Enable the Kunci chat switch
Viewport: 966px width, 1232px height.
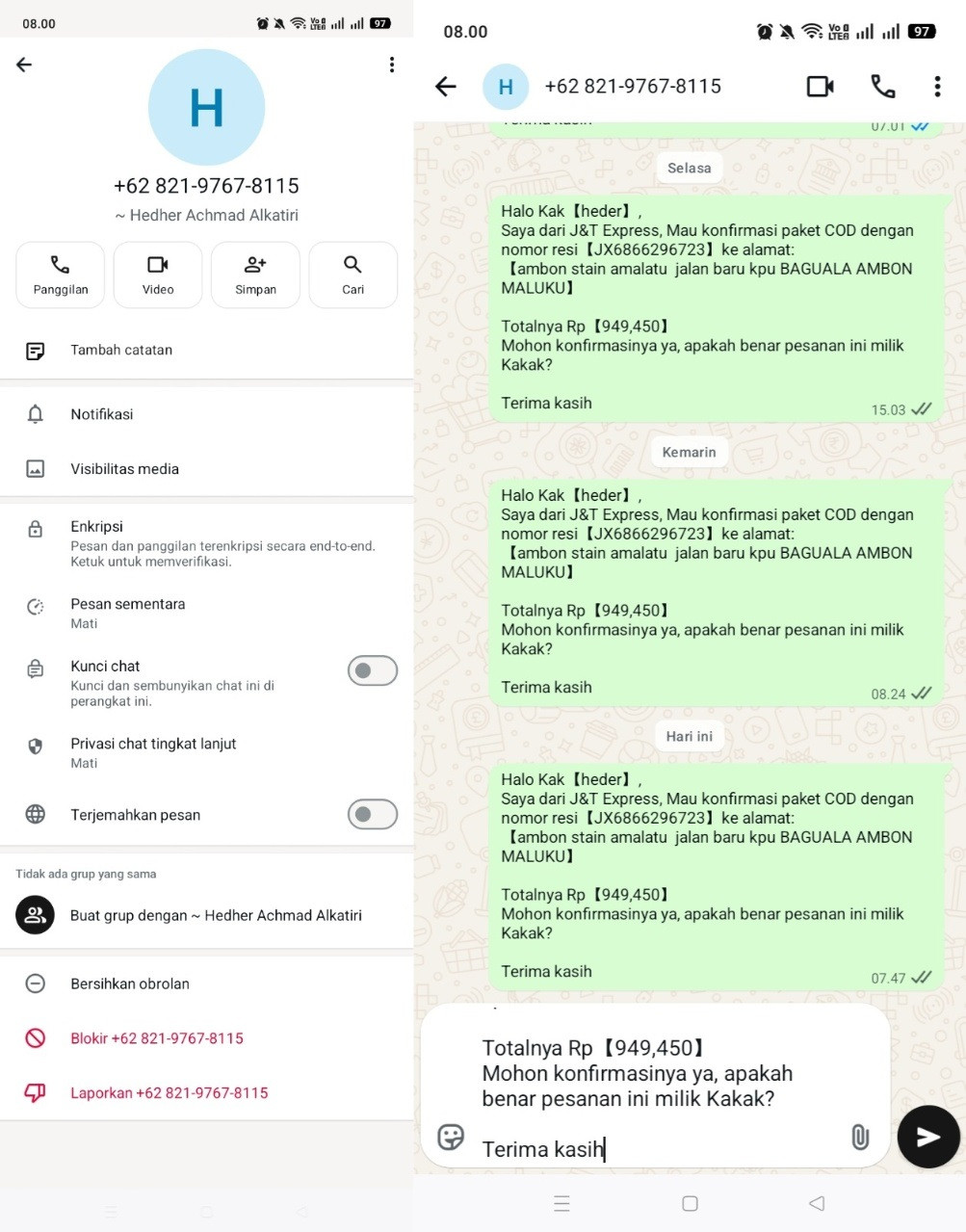pyautogui.click(x=373, y=670)
